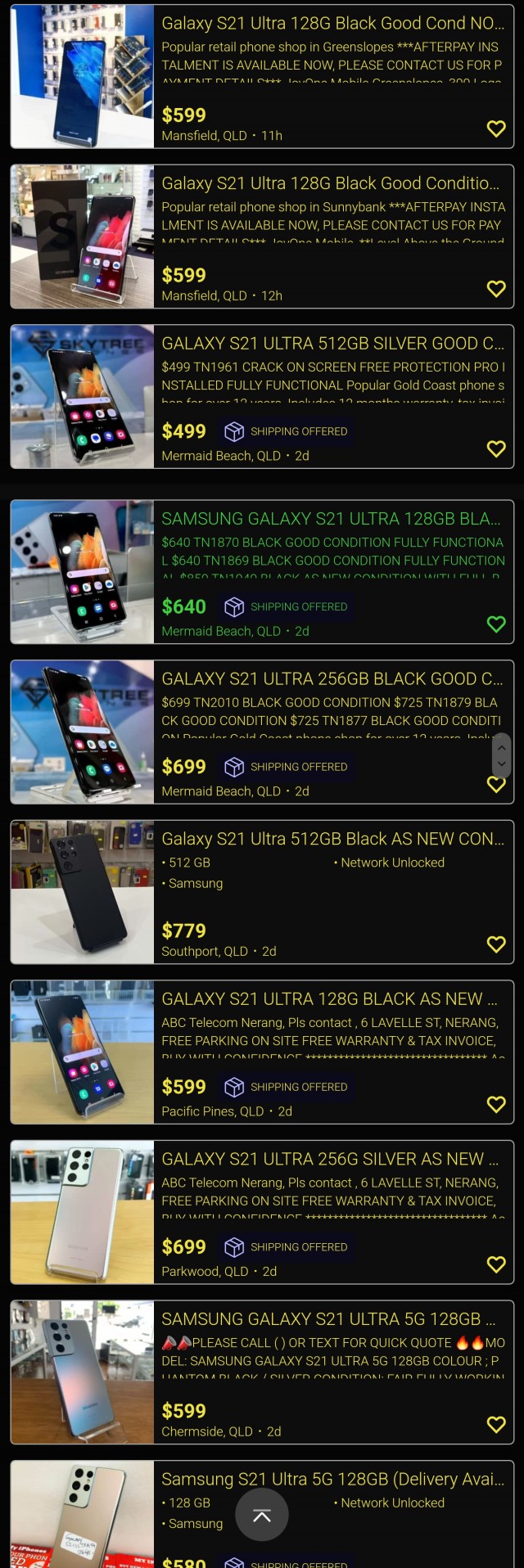Open the 512GB Silver $499 listing
The width and height of the screenshot is (524, 1568).
(x=332, y=344)
